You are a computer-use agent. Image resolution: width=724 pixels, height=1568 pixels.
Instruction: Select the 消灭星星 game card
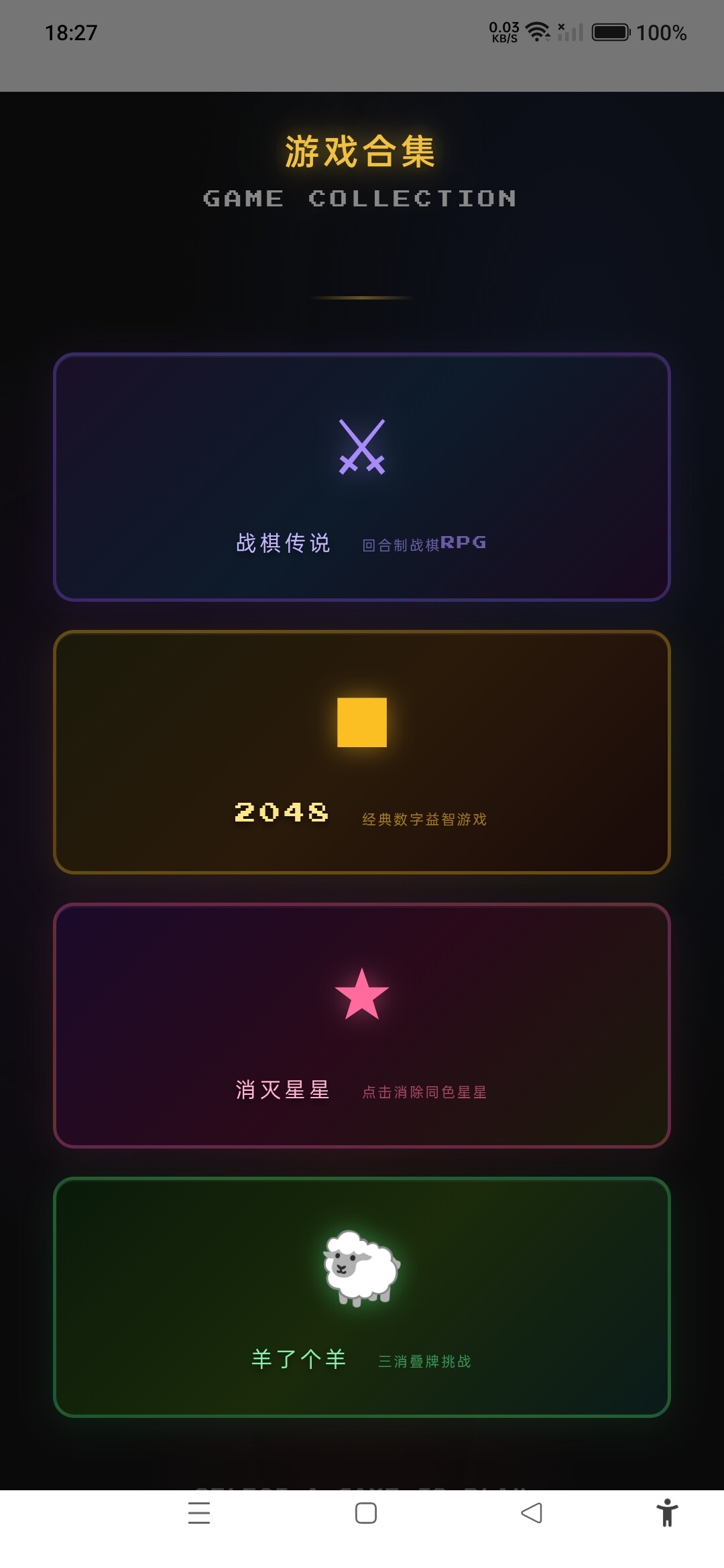[362, 1025]
